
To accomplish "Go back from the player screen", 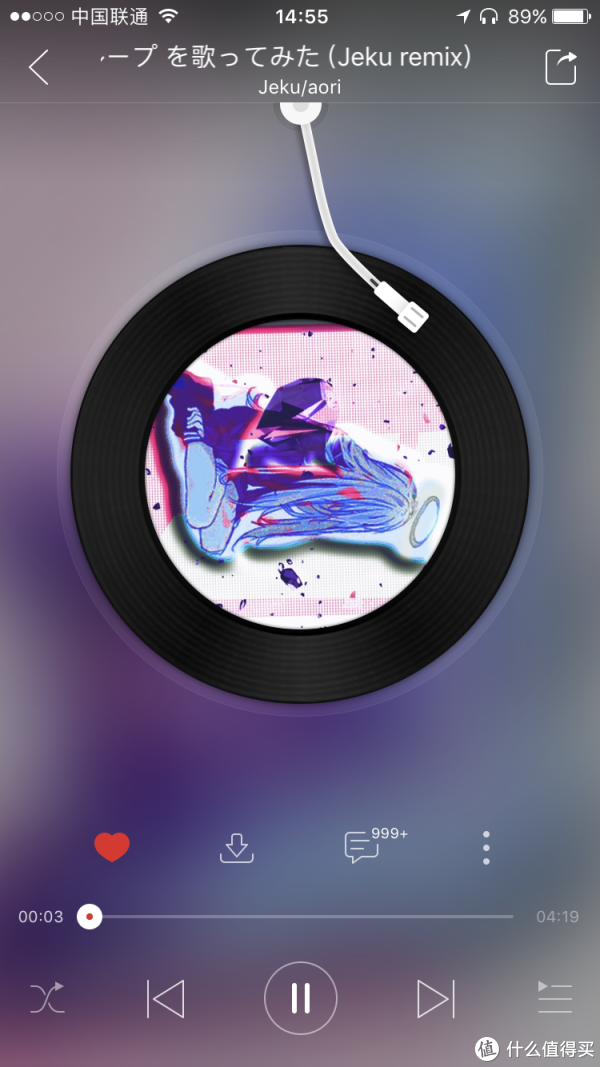I will click(x=38, y=67).
